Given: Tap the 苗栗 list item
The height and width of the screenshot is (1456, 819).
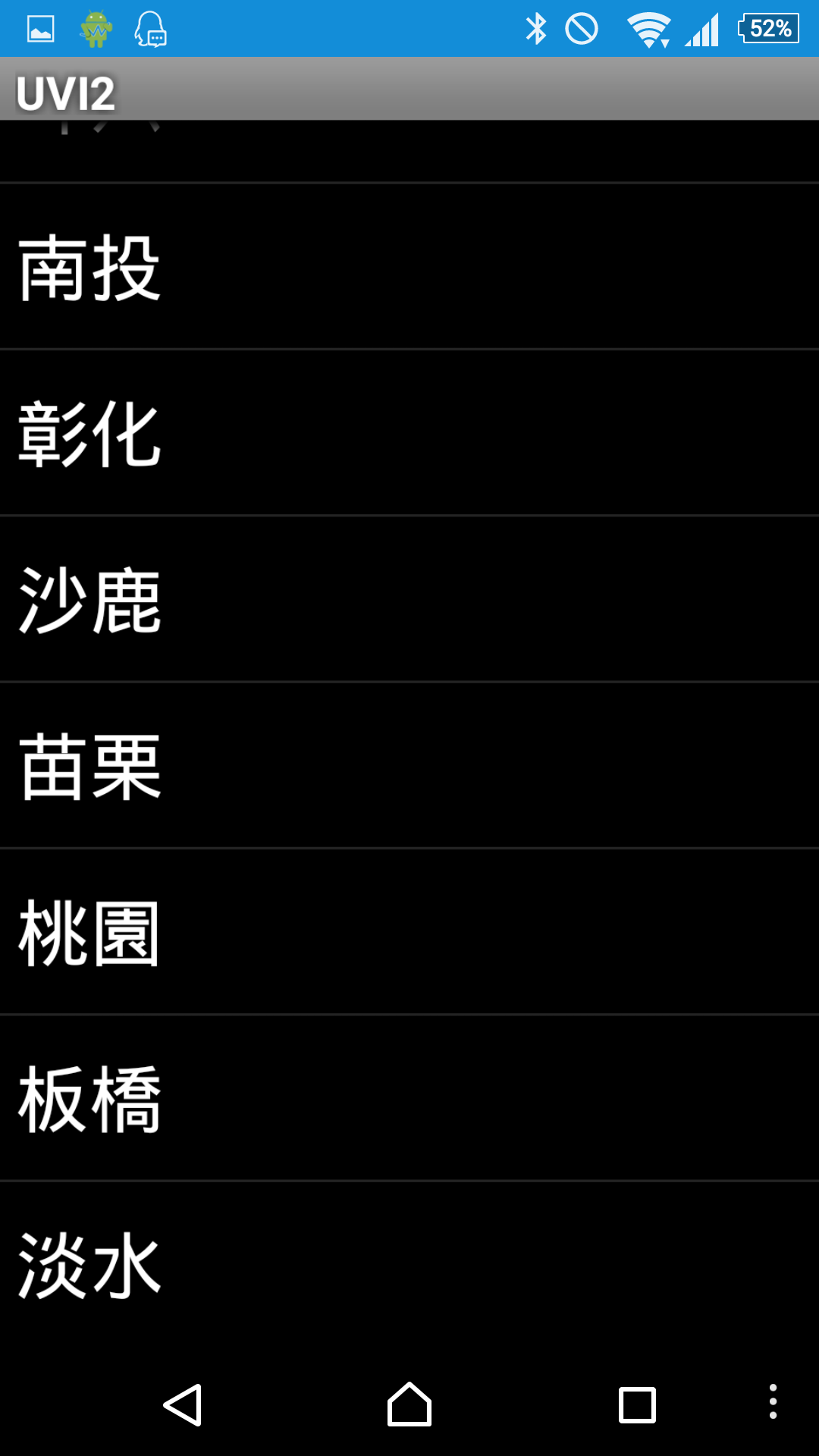Looking at the screenshot, I should (409, 765).
